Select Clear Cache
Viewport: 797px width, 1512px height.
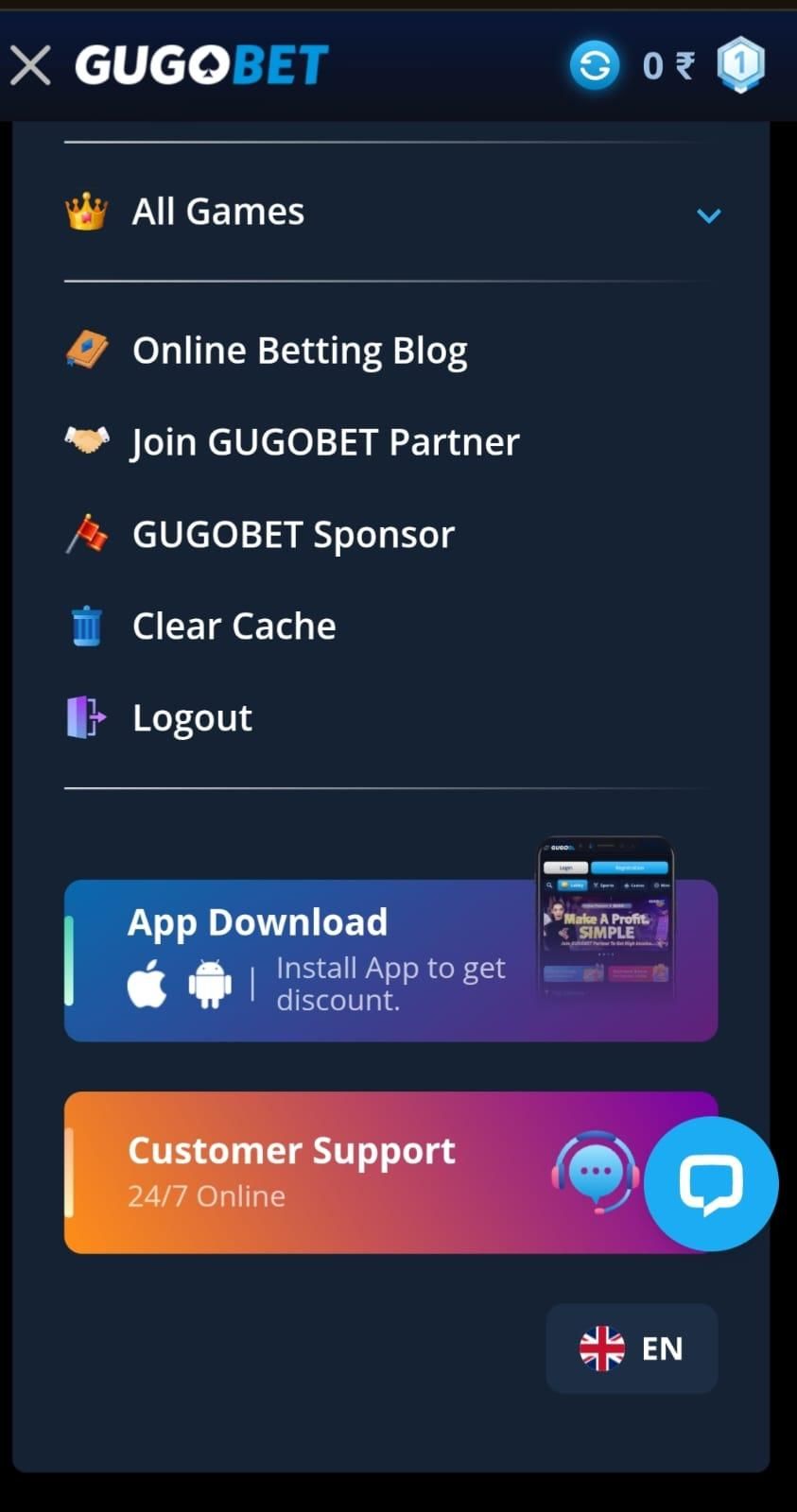tap(234, 627)
